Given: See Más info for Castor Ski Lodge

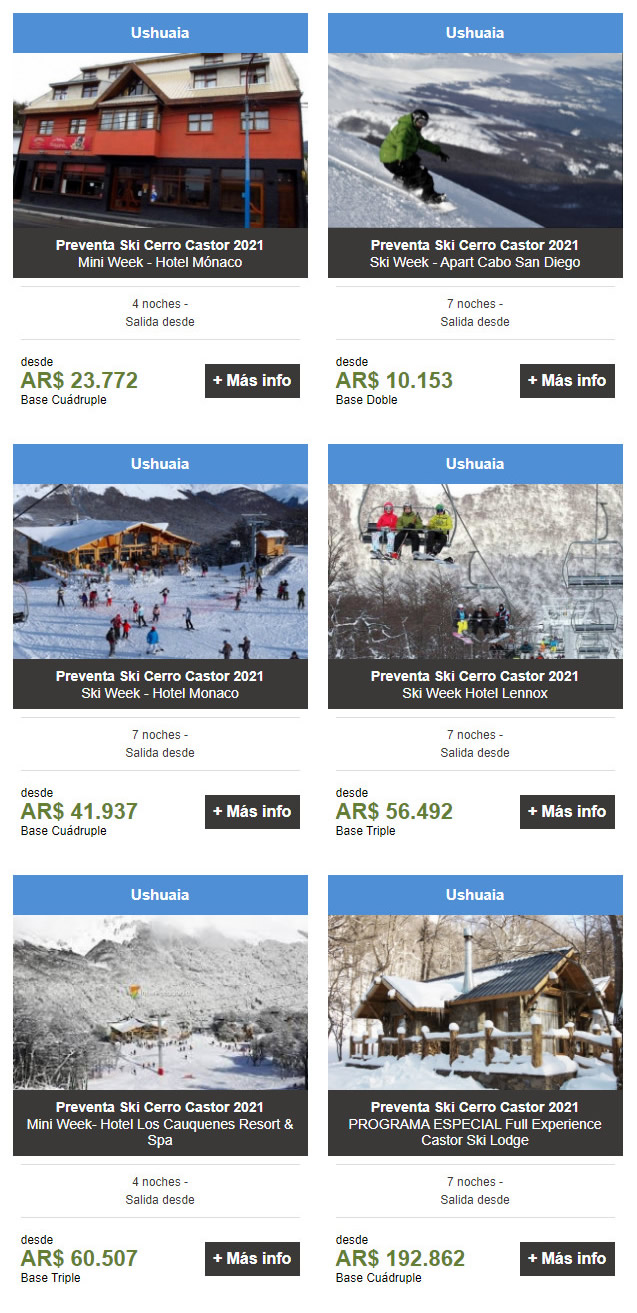Looking at the screenshot, I should point(567,1259).
